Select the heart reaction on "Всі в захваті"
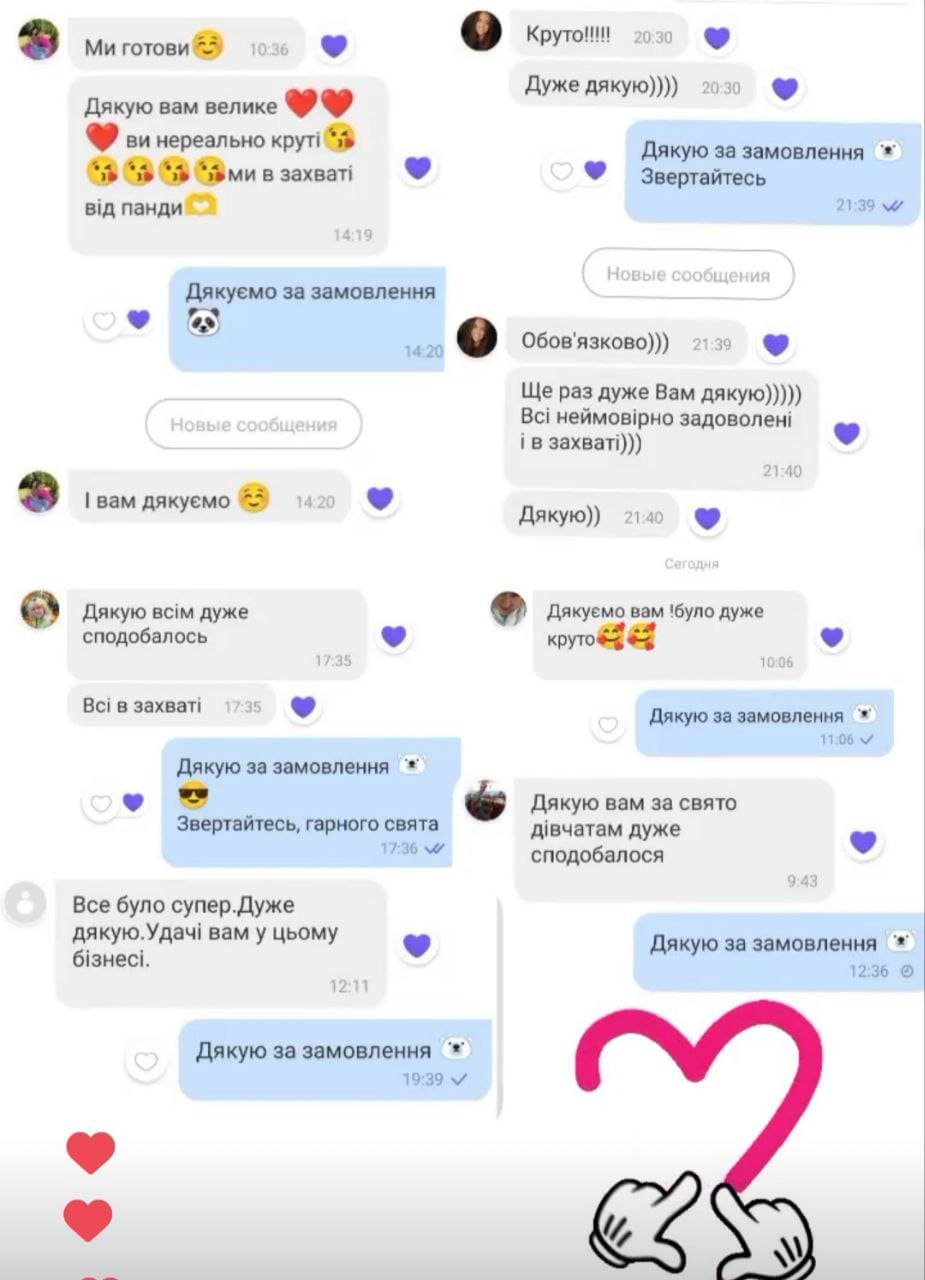This screenshot has height=1280, width=925. [x=303, y=706]
